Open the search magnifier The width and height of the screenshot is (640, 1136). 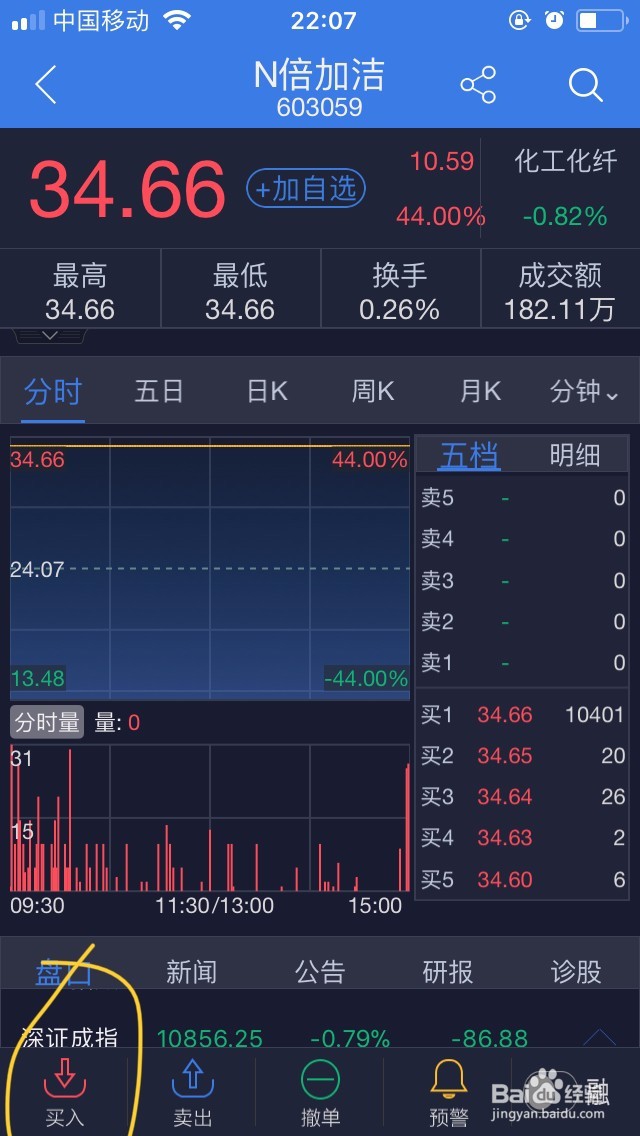pos(586,85)
